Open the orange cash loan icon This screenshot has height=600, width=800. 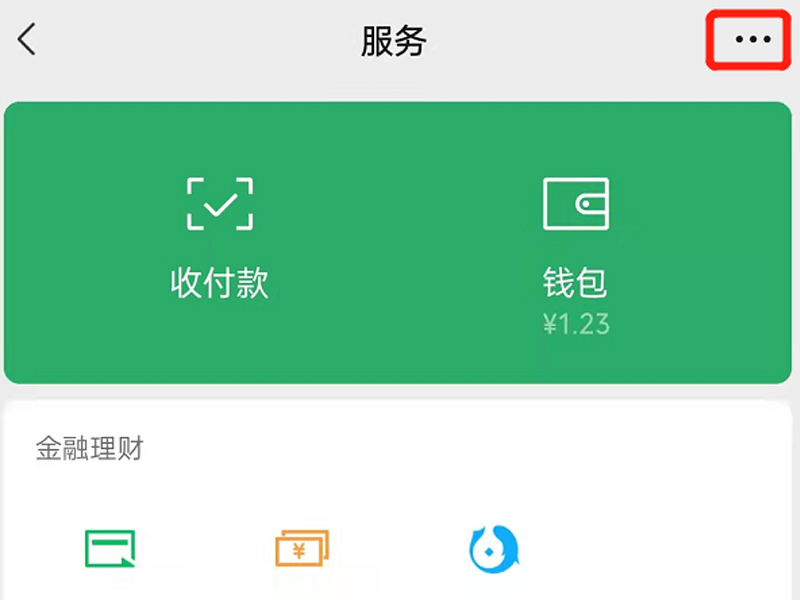[x=302, y=548]
